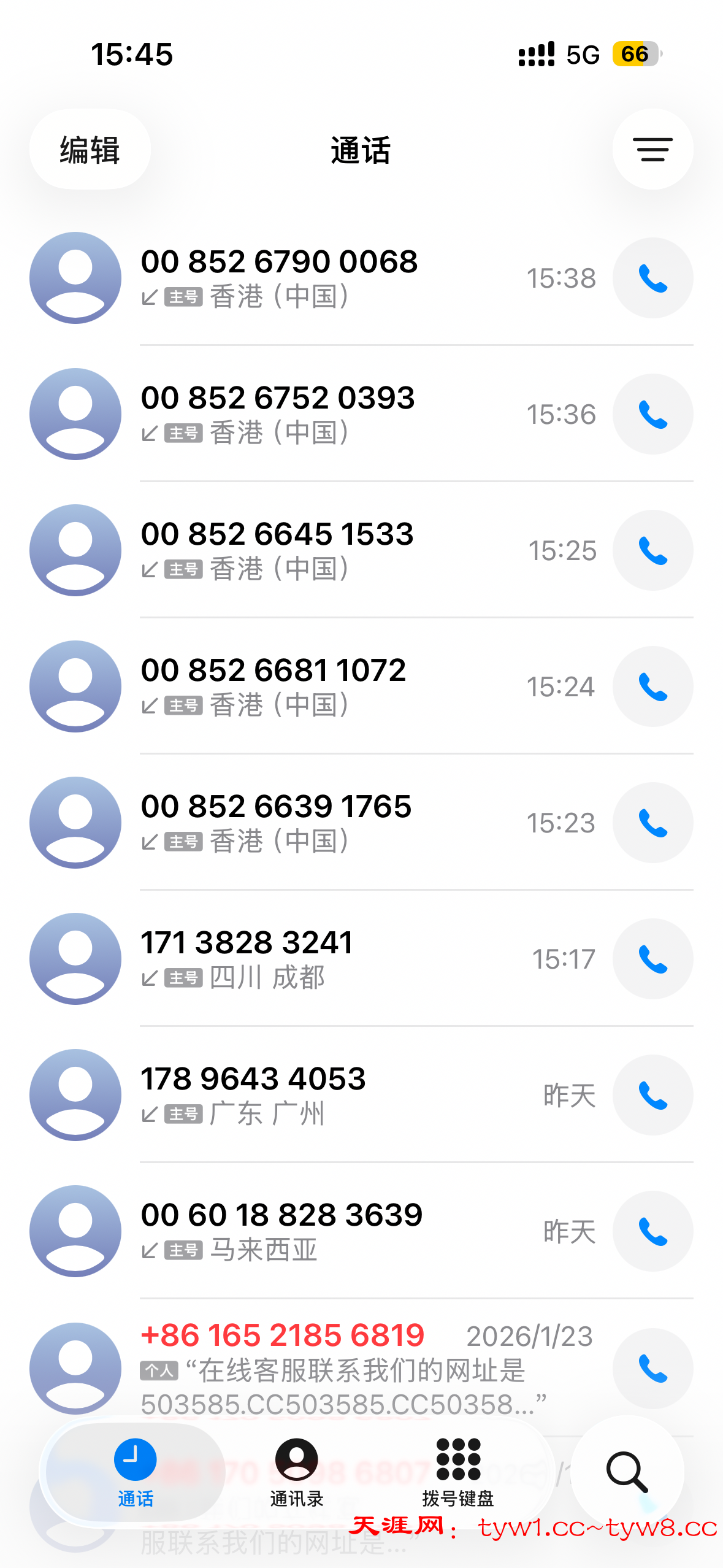Open call entry 00 852 6681 1072

pyautogui.click(x=307, y=686)
